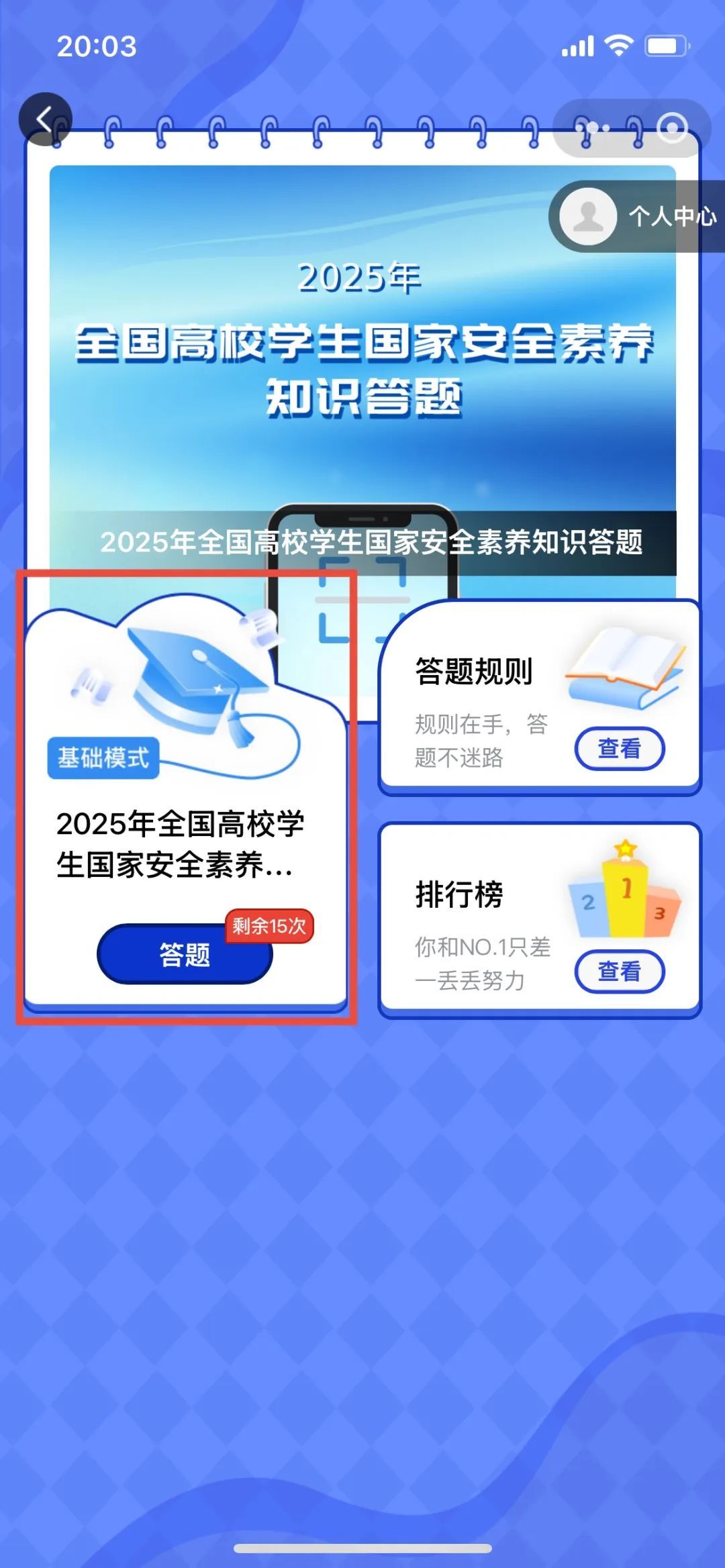Viewport: 725px width, 1568px height.
Task: Open the mini program more-options menu
Action: (592, 127)
